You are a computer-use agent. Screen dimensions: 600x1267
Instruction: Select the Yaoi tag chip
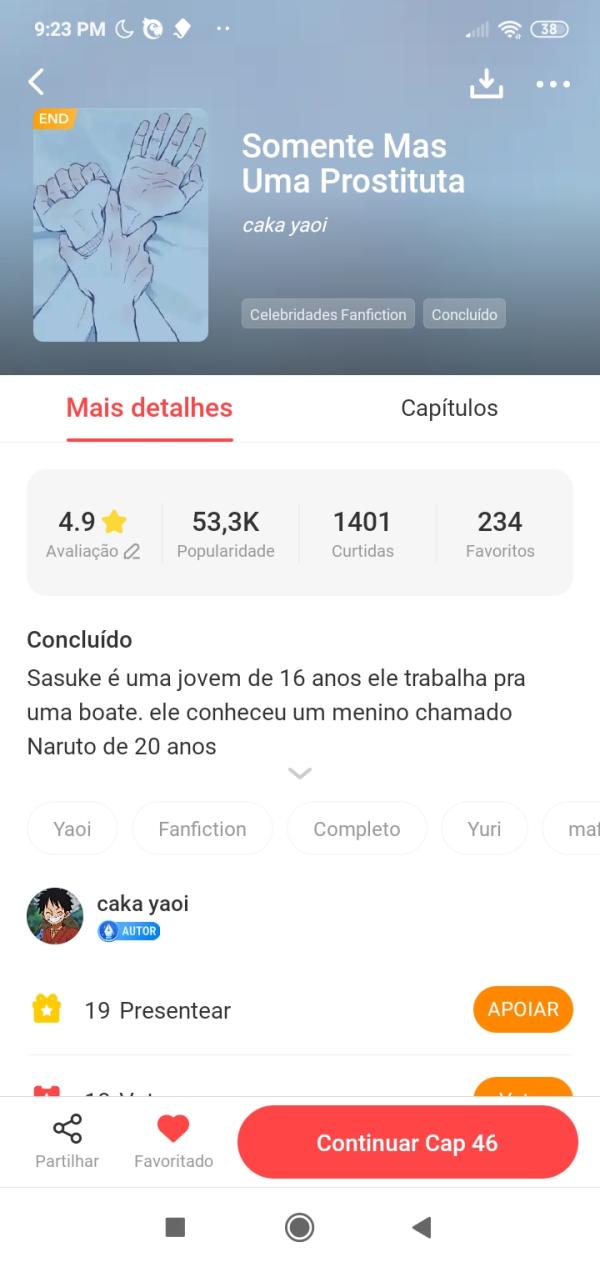click(x=72, y=829)
